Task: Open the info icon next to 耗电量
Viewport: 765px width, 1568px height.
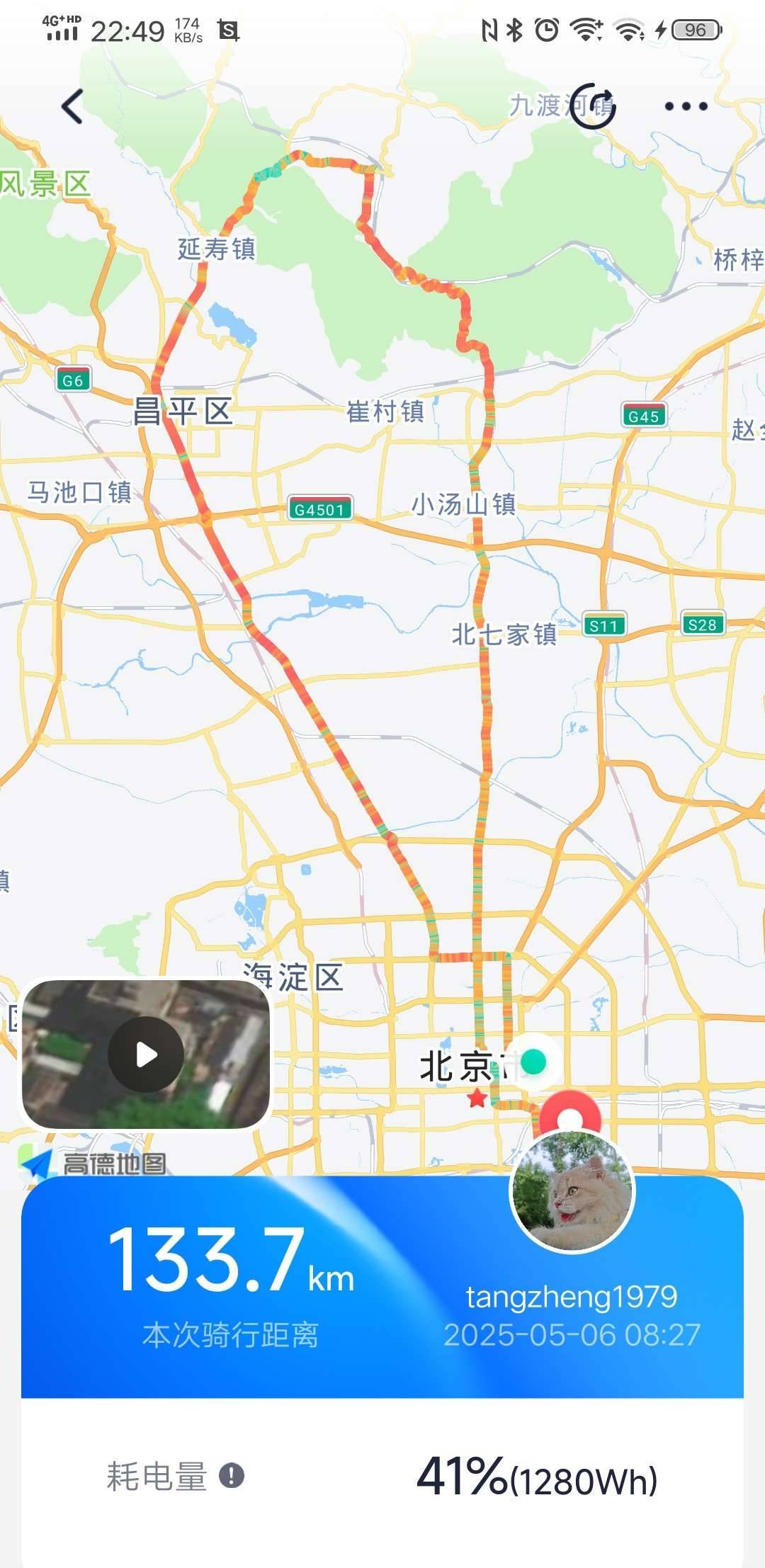Action: tap(232, 1476)
